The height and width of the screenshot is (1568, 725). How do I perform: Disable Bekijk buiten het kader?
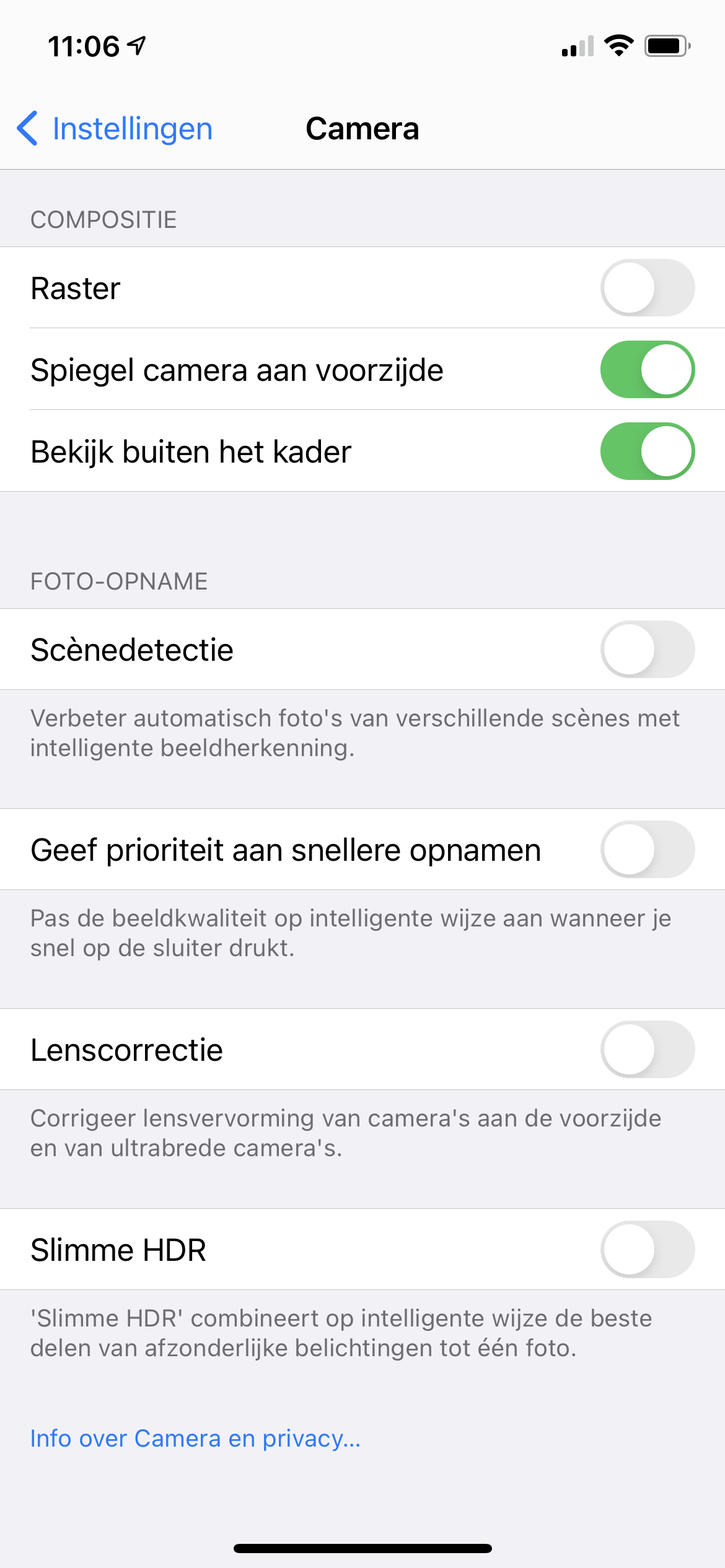point(647,451)
